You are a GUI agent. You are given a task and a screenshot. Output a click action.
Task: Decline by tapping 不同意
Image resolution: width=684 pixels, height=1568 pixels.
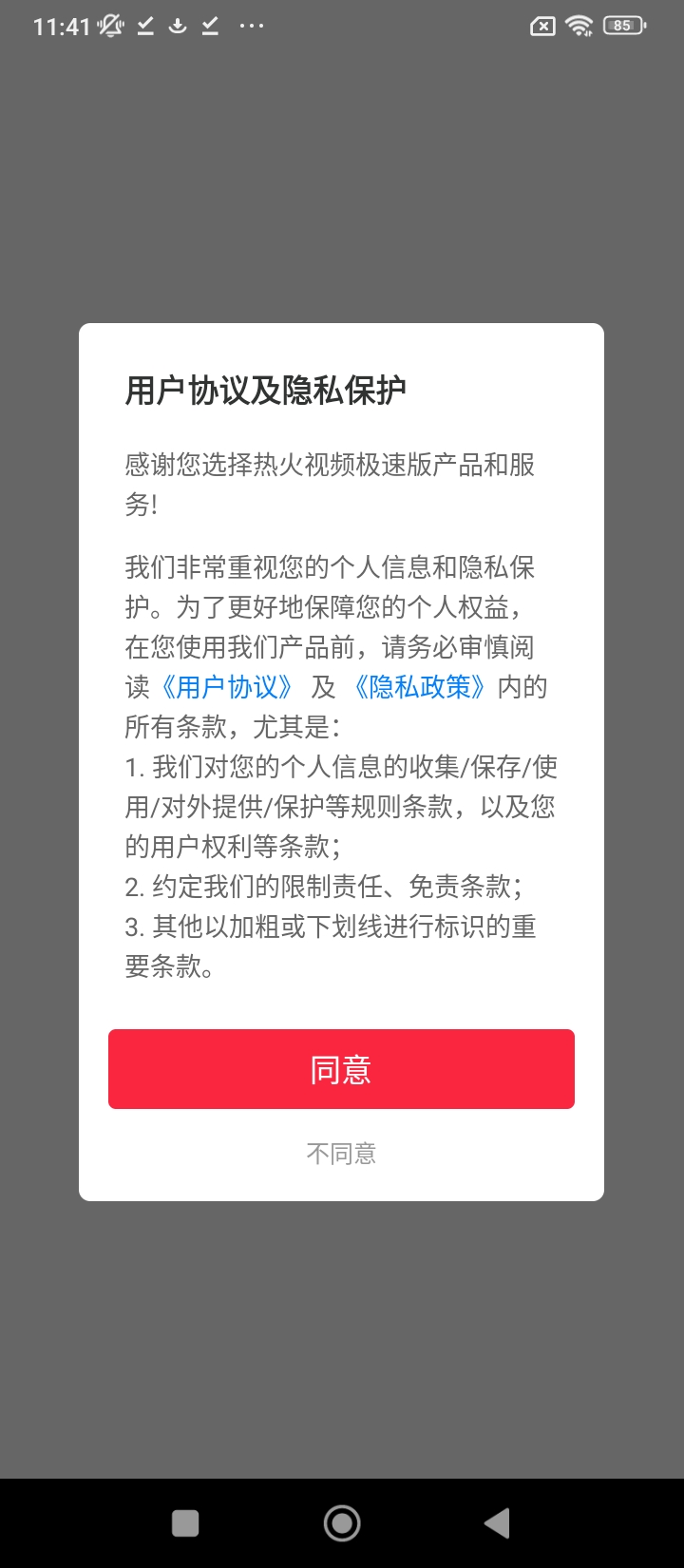click(341, 1154)
